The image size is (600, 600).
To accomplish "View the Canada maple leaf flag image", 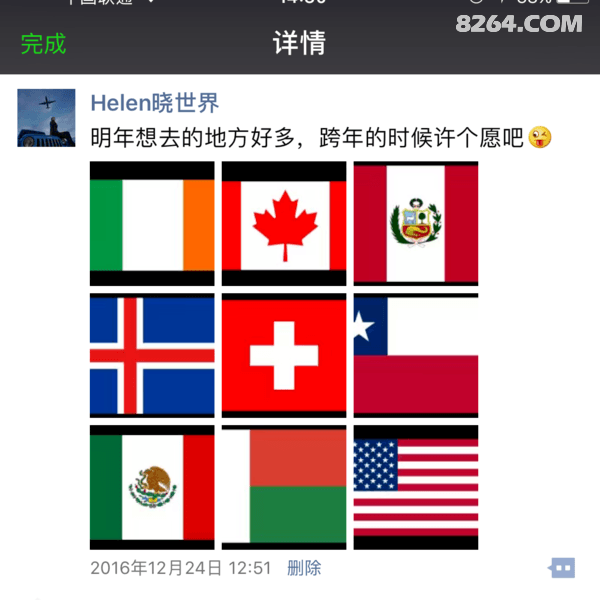I will click(284, 223).
